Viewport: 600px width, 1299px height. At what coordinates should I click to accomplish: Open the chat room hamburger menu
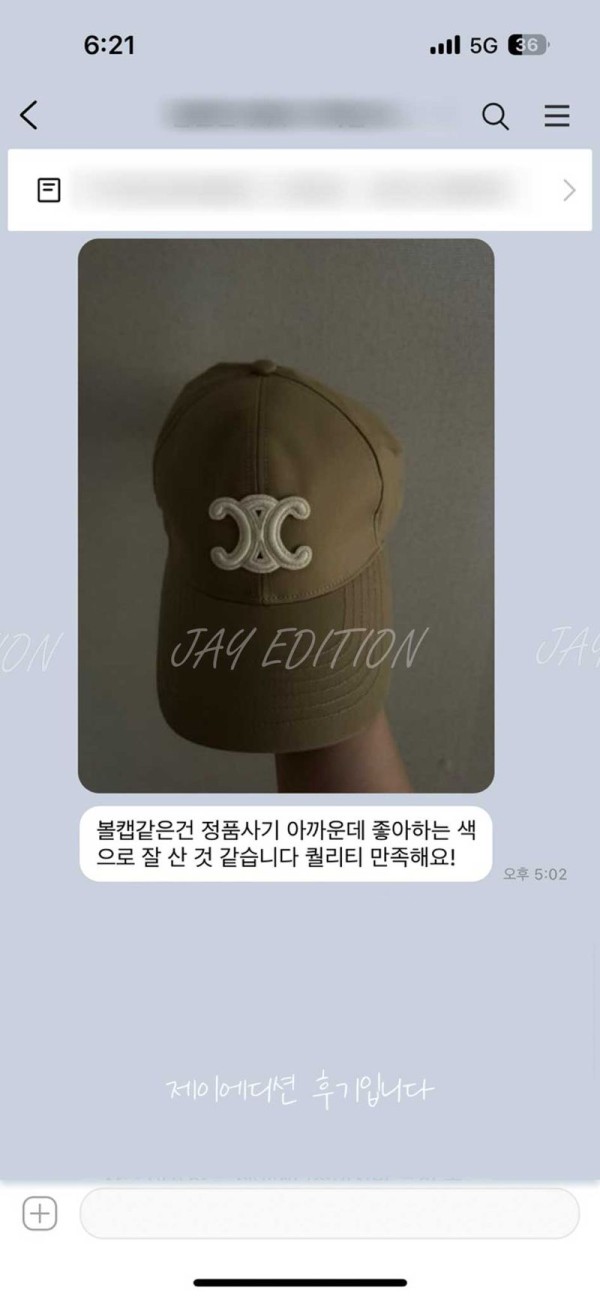557,116
